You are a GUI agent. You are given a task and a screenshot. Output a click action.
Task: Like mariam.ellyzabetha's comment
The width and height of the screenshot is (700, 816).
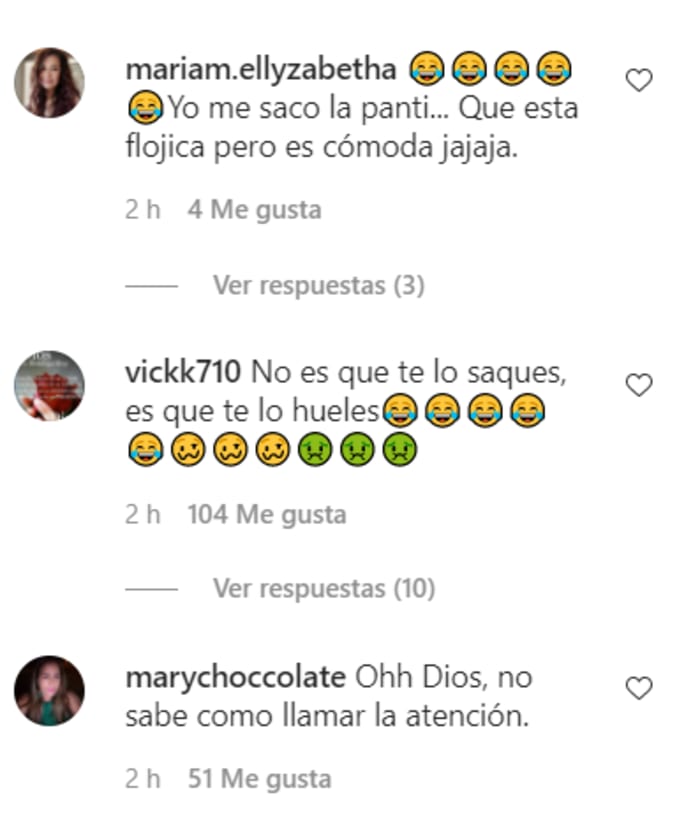pos(638,81)
